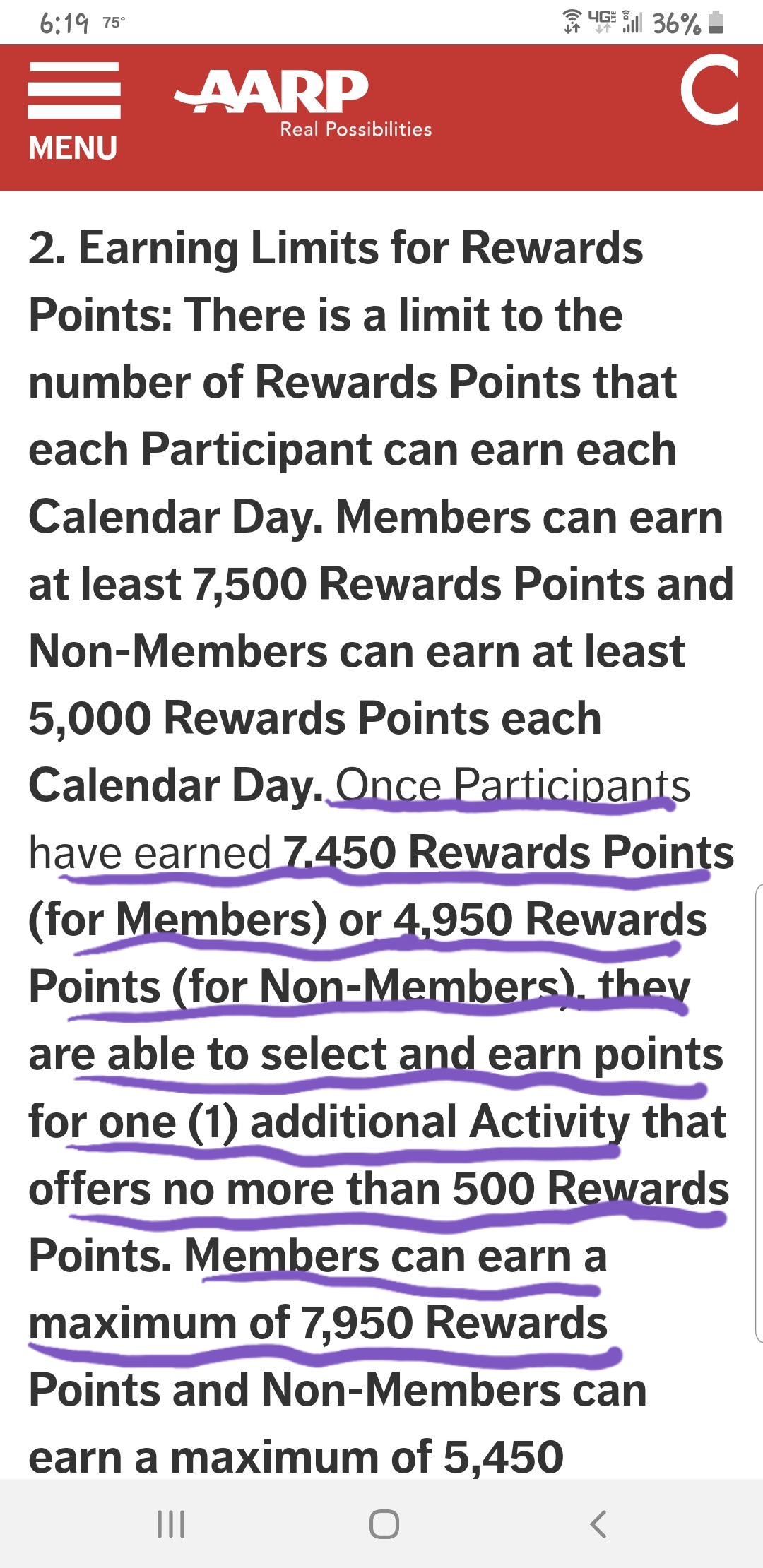Tap the 4G LTE network indicator
Image resolution: width=763 pixels, height=1568 pixels.
(x=604, y=21)
